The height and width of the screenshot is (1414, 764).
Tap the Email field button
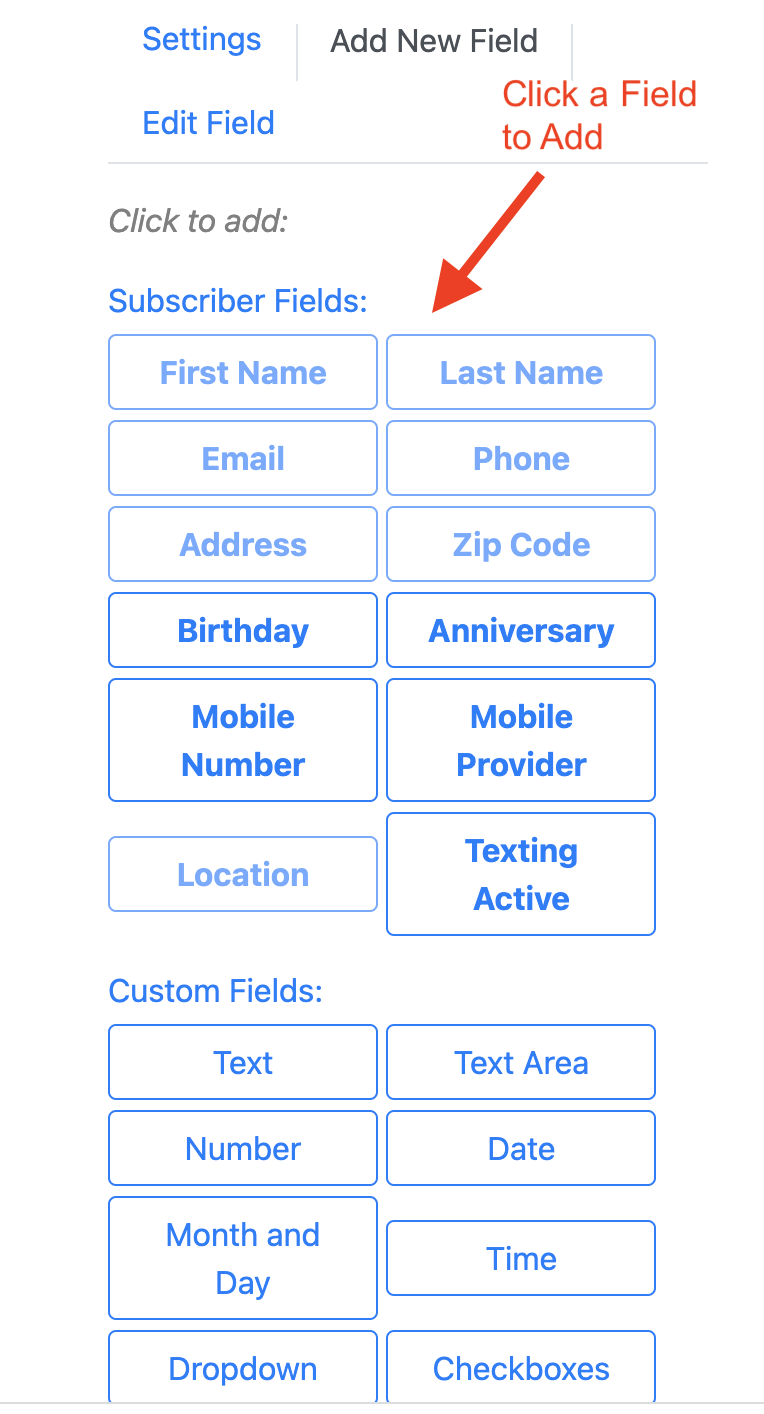(243, 458)
